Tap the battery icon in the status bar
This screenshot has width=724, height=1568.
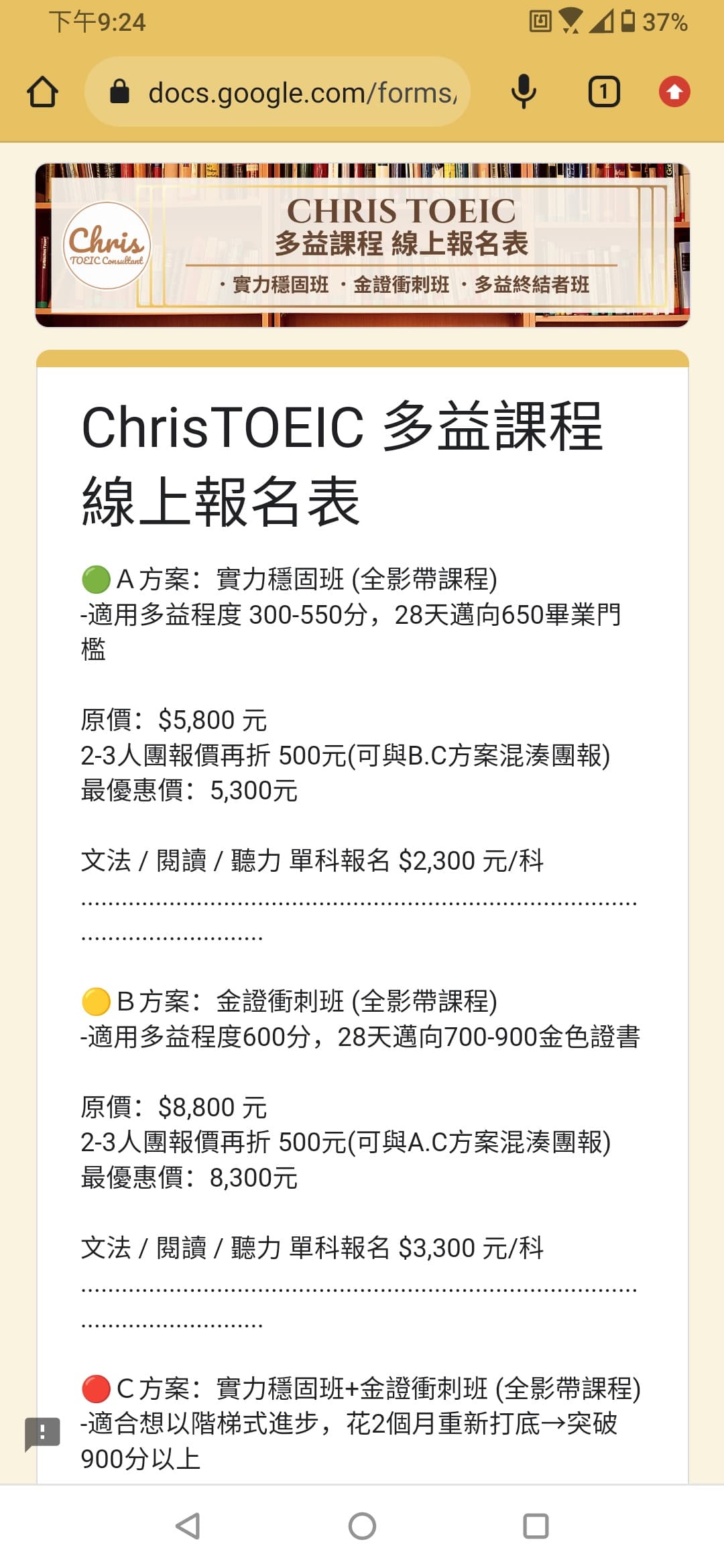629,22
